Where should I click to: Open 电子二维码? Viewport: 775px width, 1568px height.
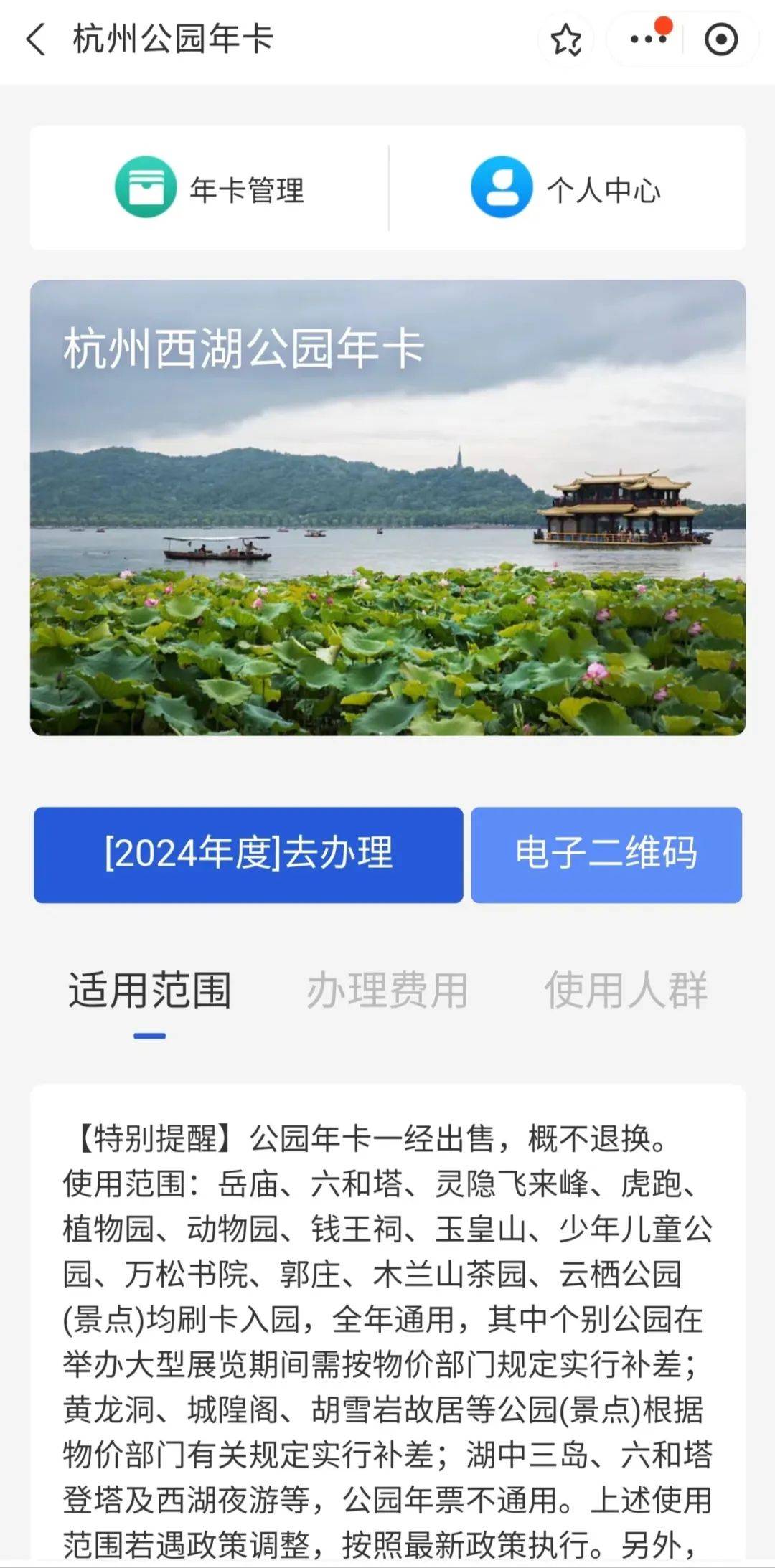(x=606, y=855)
